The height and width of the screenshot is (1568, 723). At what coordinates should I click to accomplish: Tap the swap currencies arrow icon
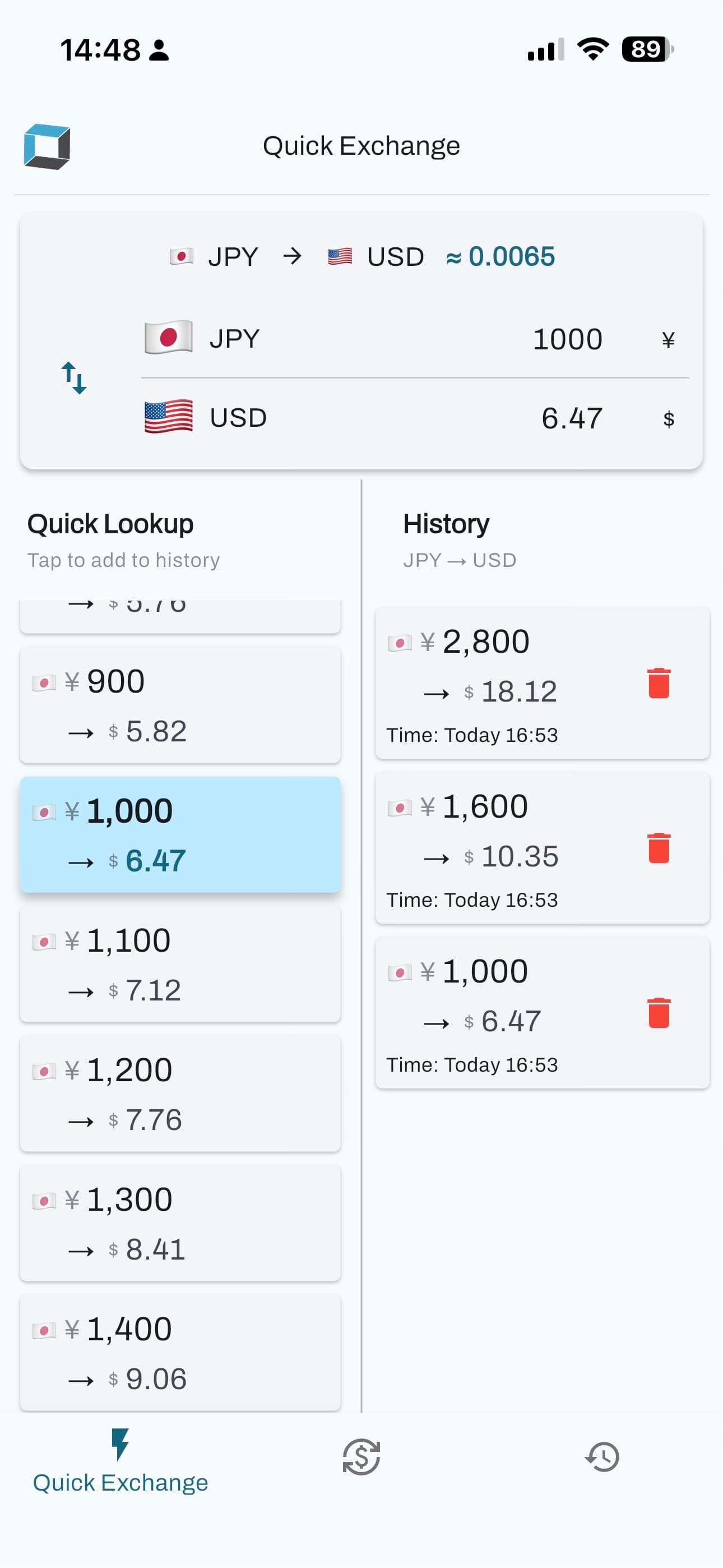coord(74,377)
